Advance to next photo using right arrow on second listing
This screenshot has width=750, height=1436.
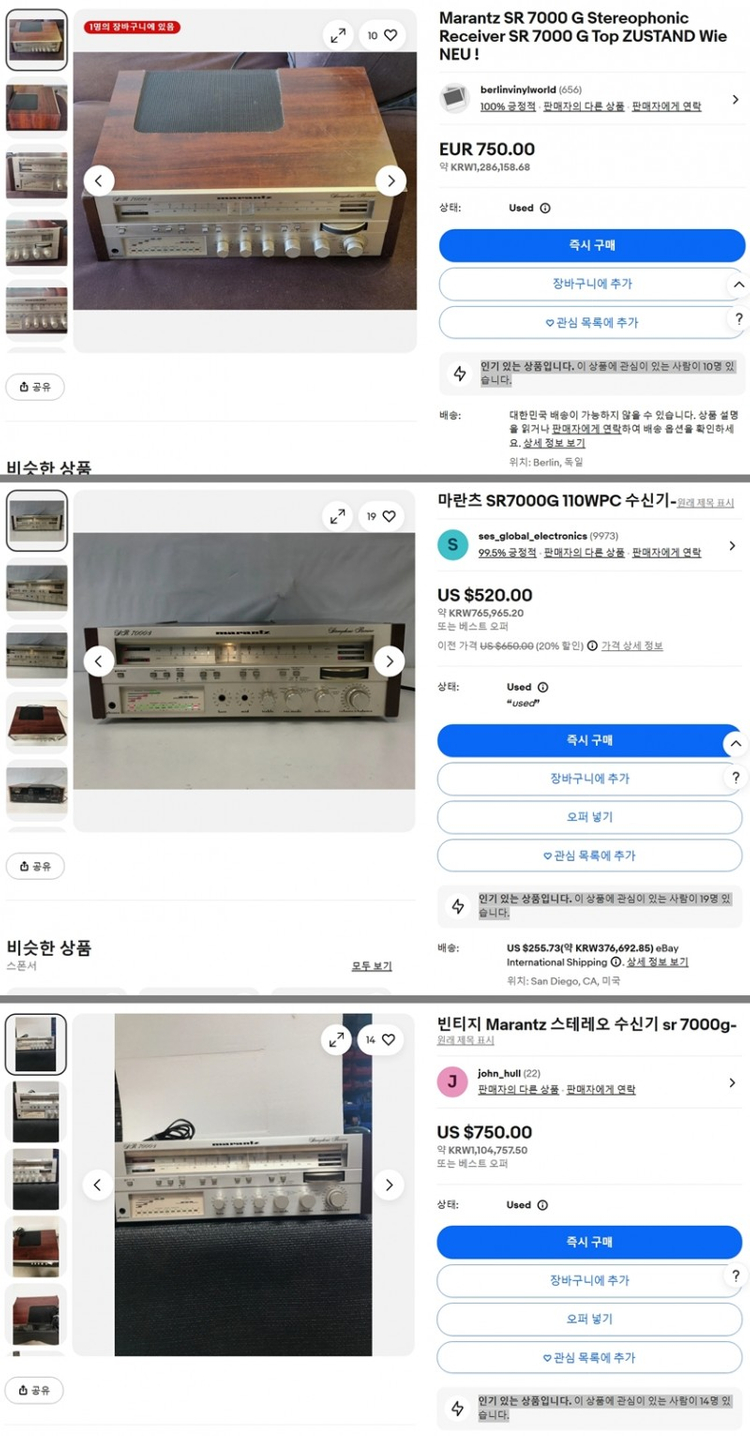click(x=391, y=661)
